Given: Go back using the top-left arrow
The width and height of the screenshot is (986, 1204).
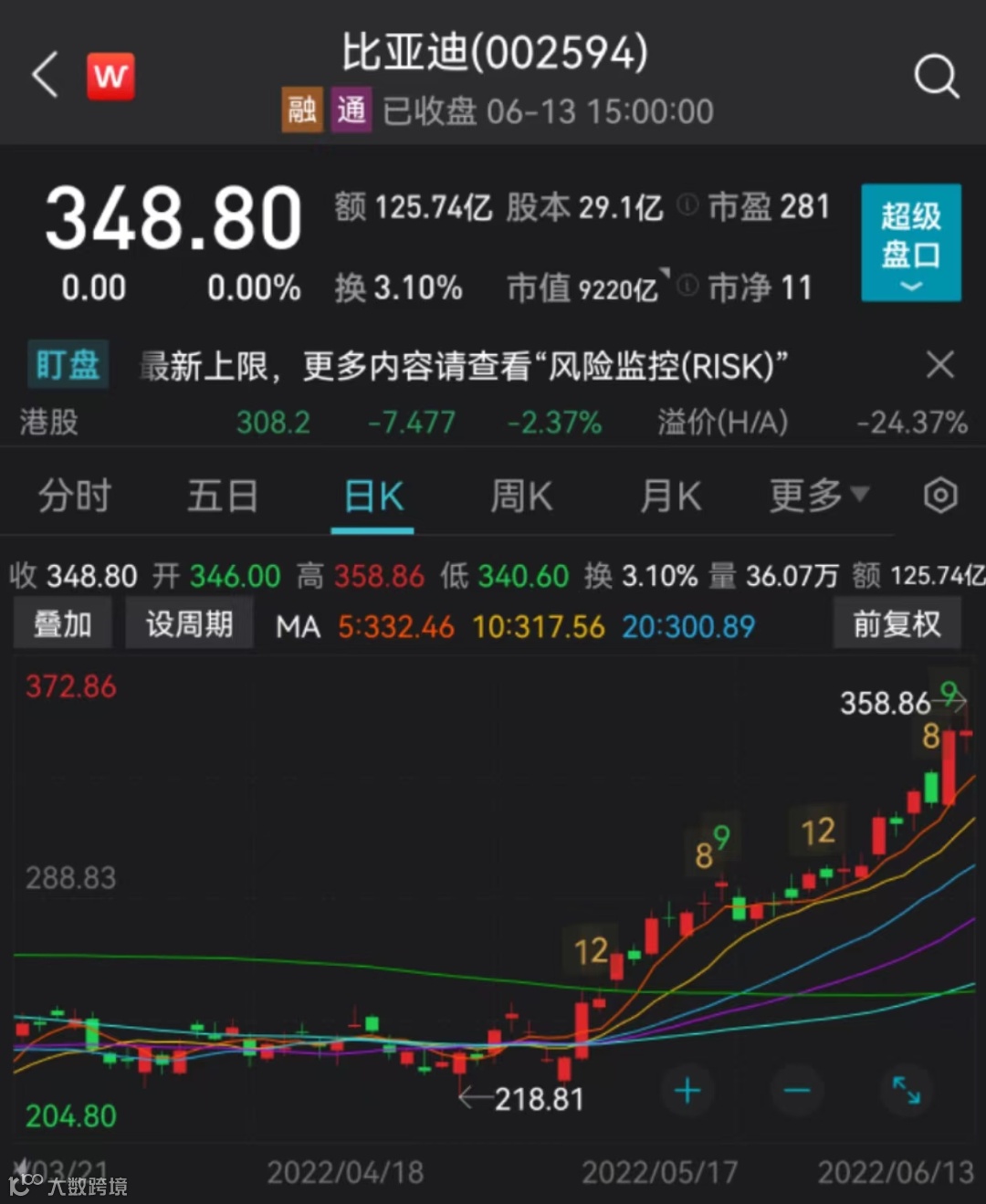Looking at the screenshot, I should (46, 75).
